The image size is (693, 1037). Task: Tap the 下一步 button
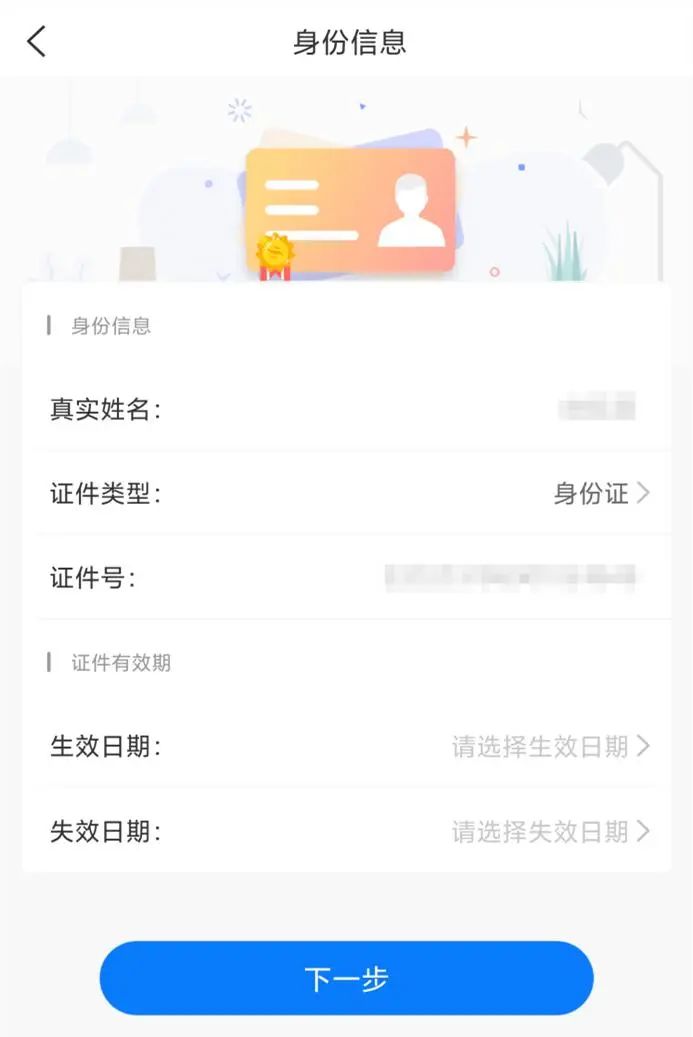click(346, 979)
